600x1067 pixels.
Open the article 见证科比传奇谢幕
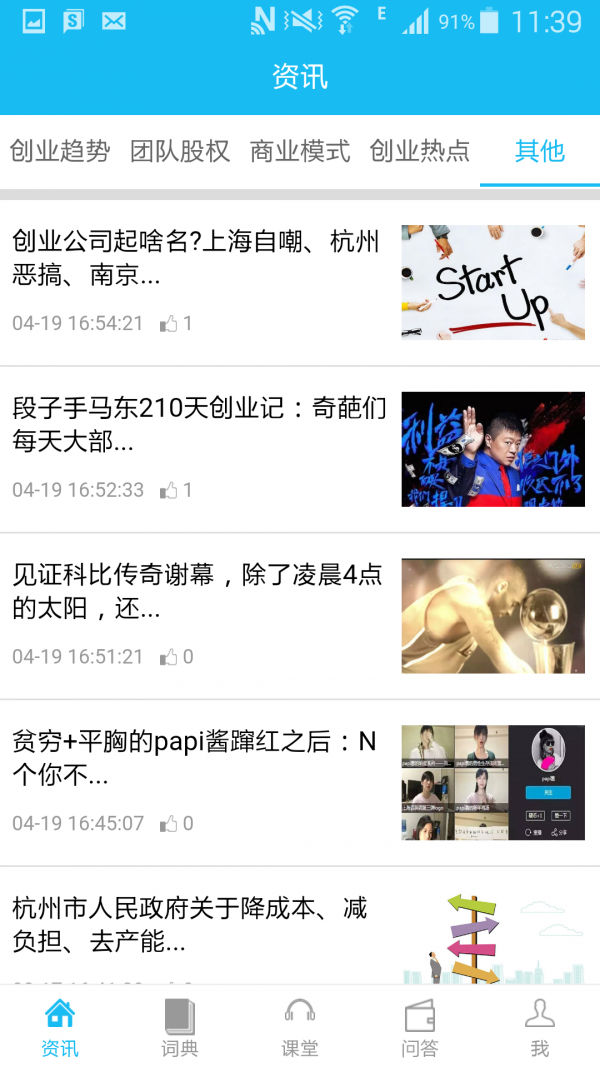[197, 591]
